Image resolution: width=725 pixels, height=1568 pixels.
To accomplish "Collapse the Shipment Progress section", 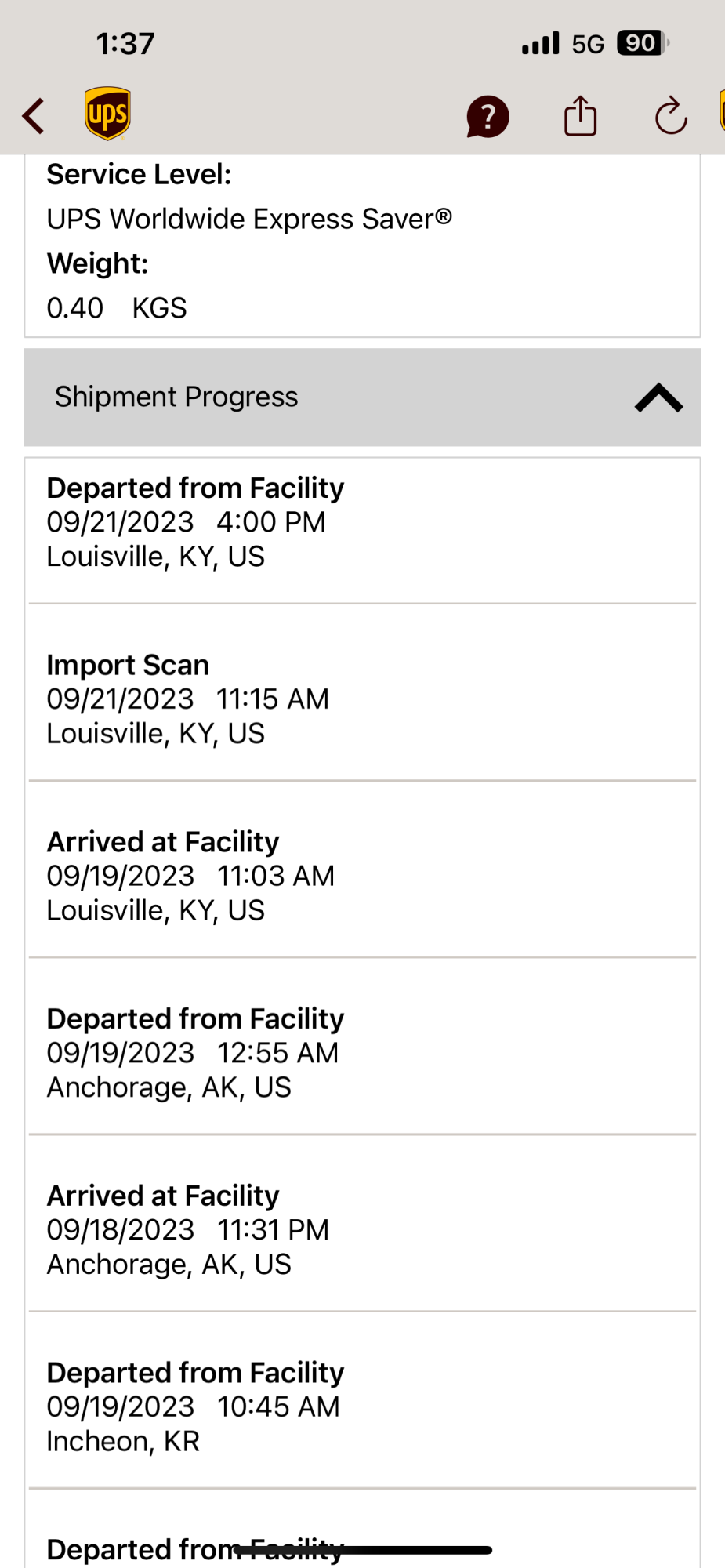I will pos(658,397).
